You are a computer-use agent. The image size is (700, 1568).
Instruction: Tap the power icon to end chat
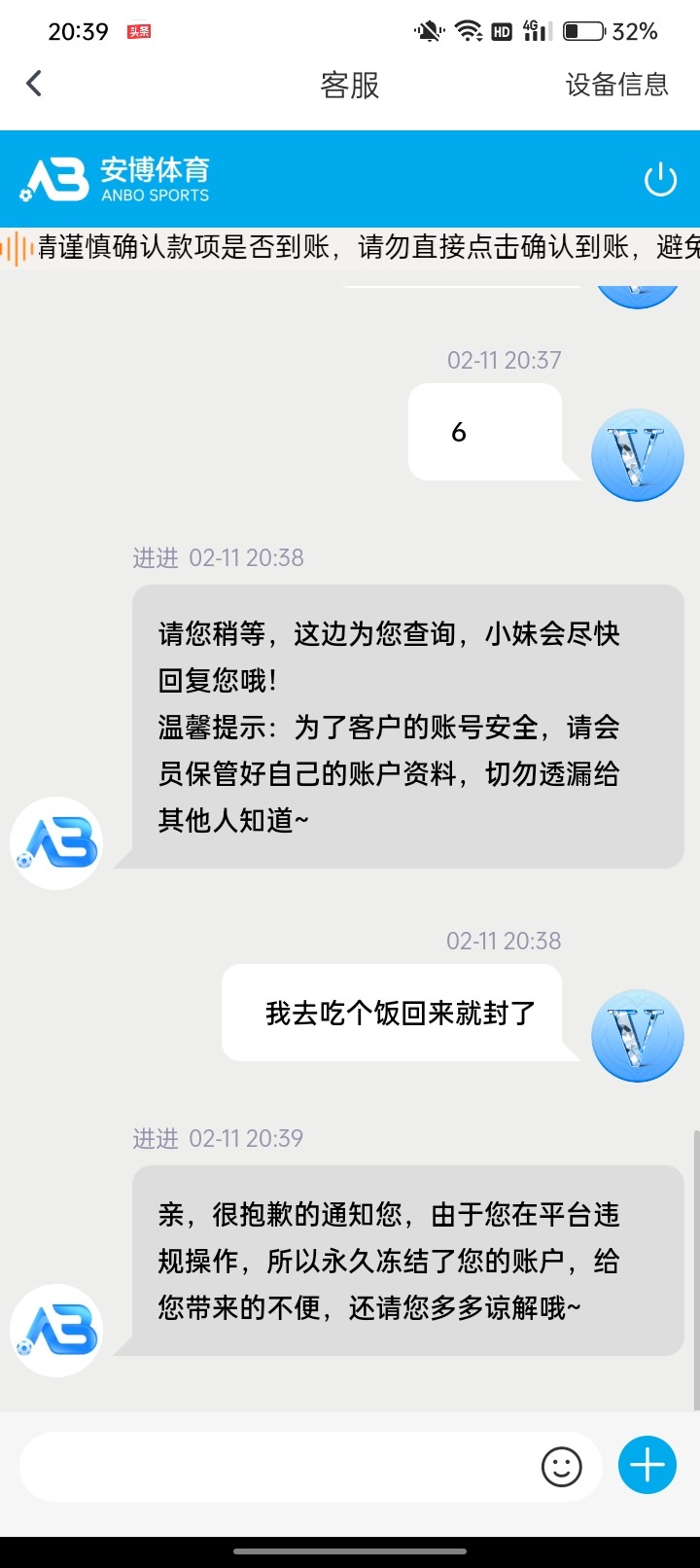pyautogui.click(x=660, y=180)
